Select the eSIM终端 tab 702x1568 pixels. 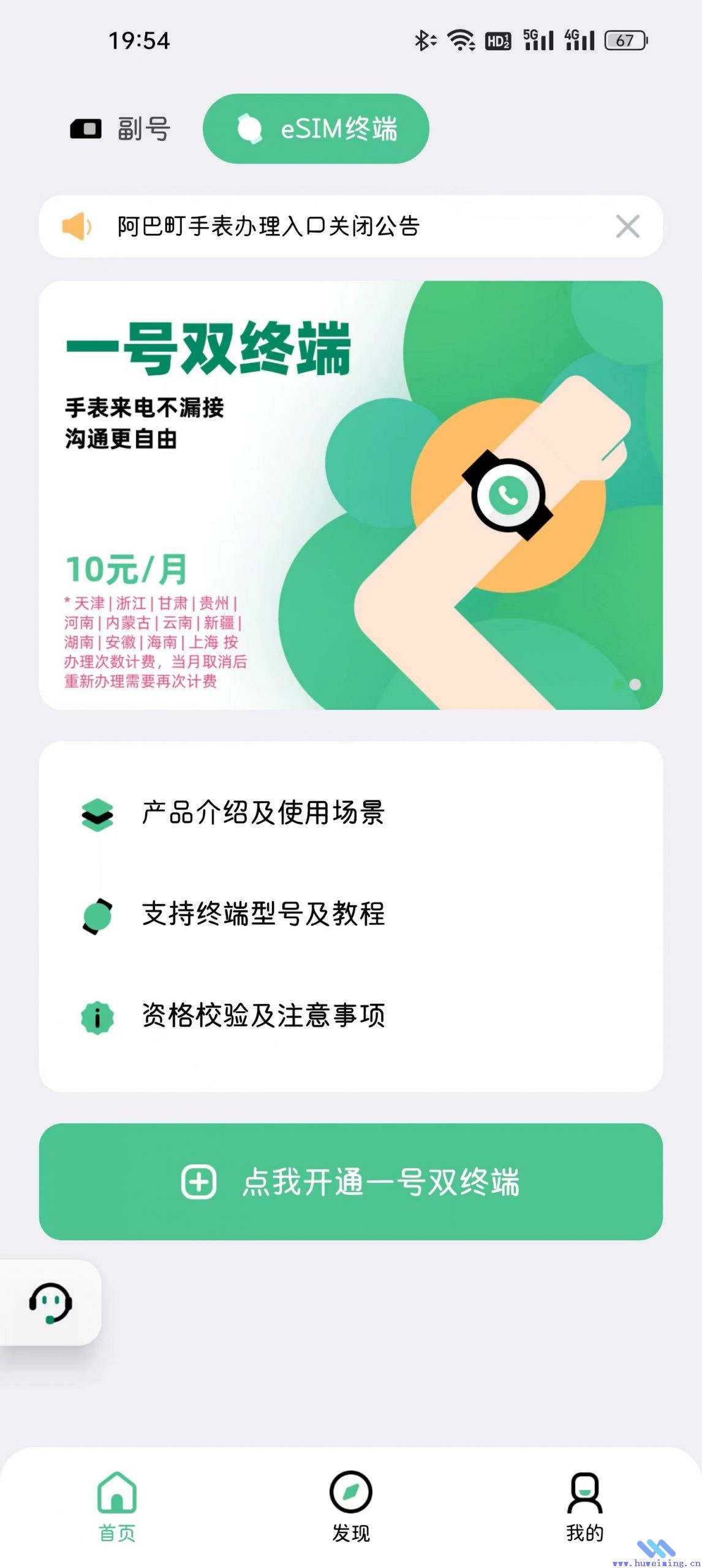[316, 129]
